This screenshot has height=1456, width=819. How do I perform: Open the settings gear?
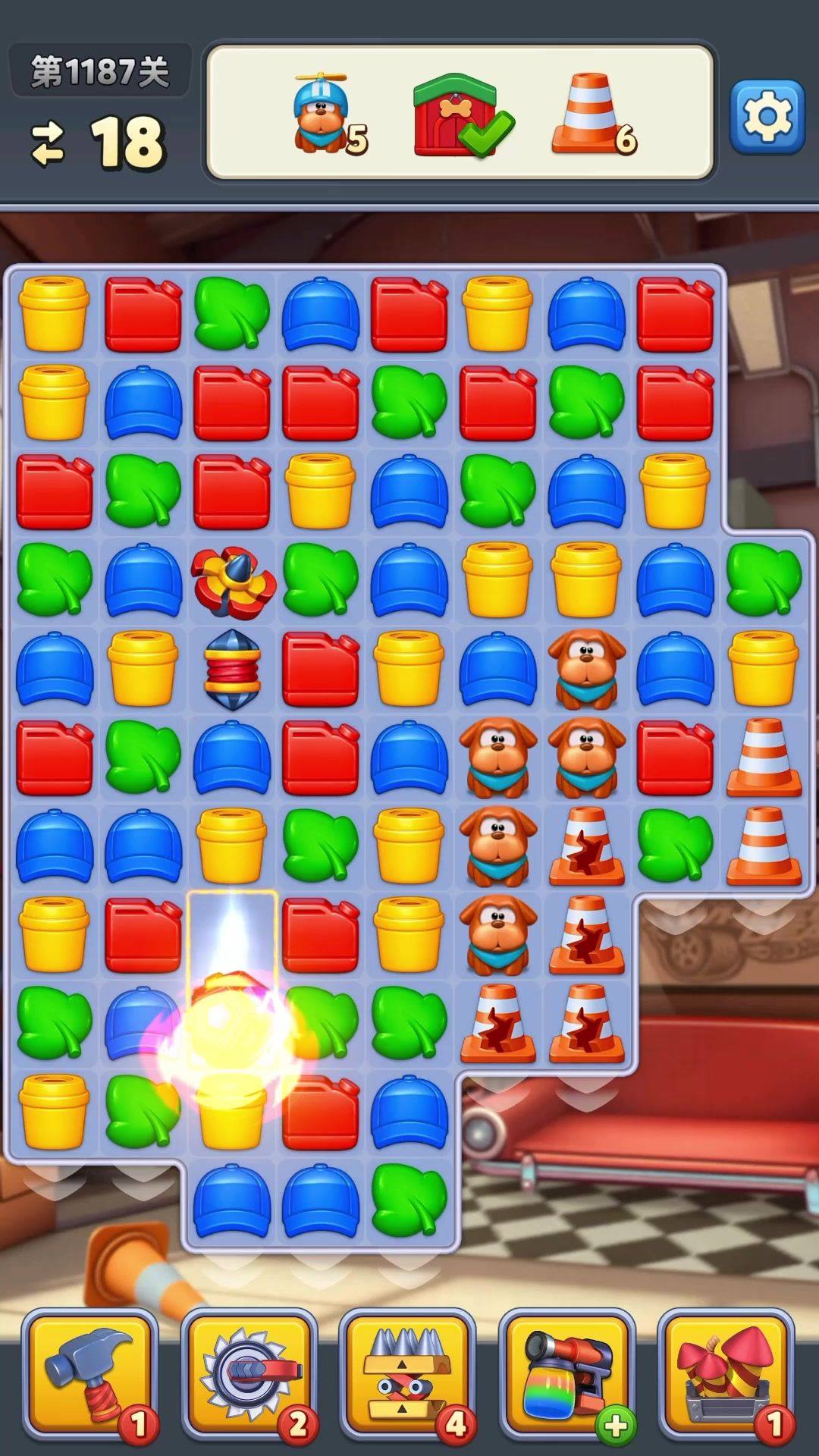767,117
